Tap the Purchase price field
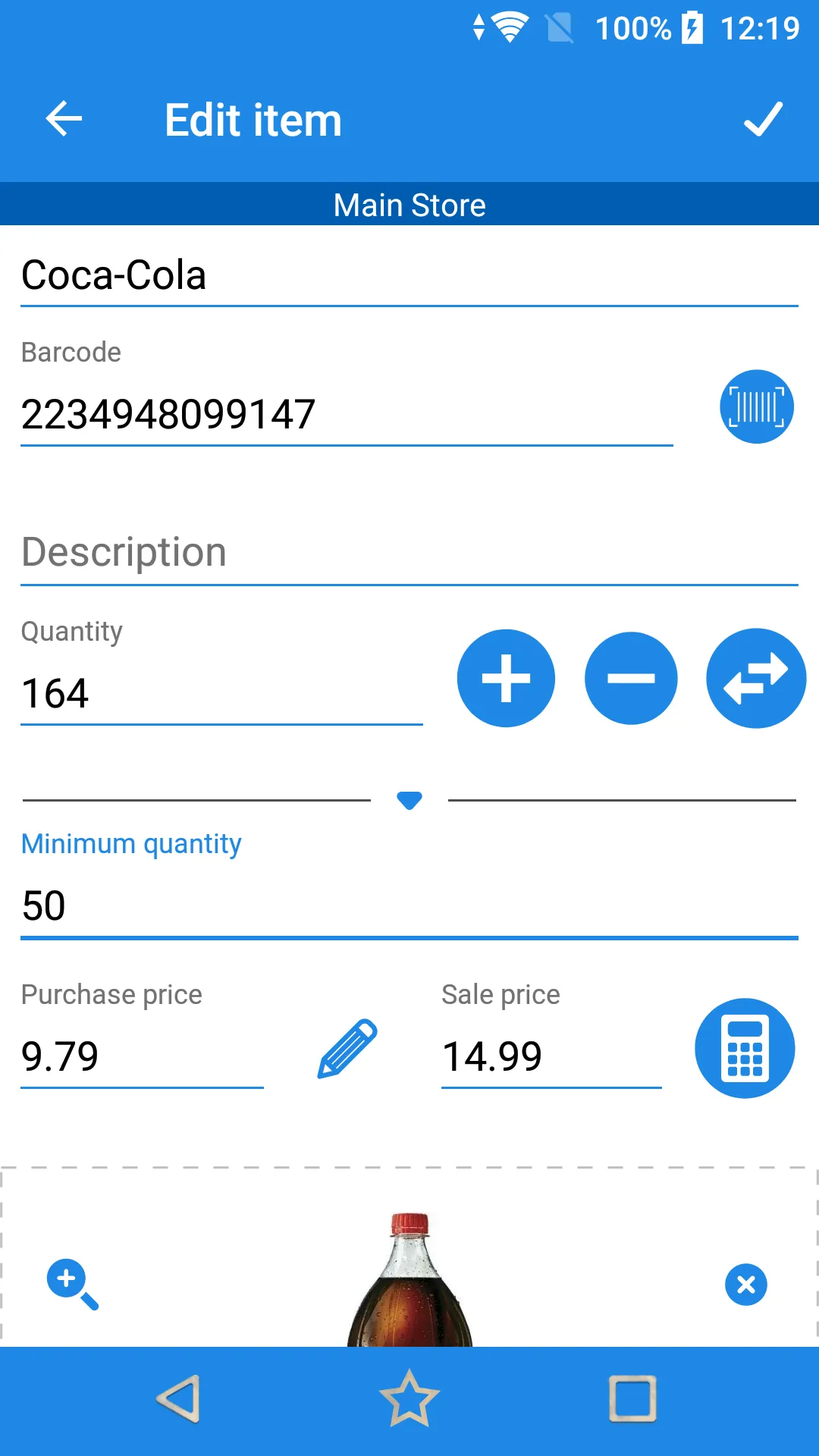 point(142,1056)
